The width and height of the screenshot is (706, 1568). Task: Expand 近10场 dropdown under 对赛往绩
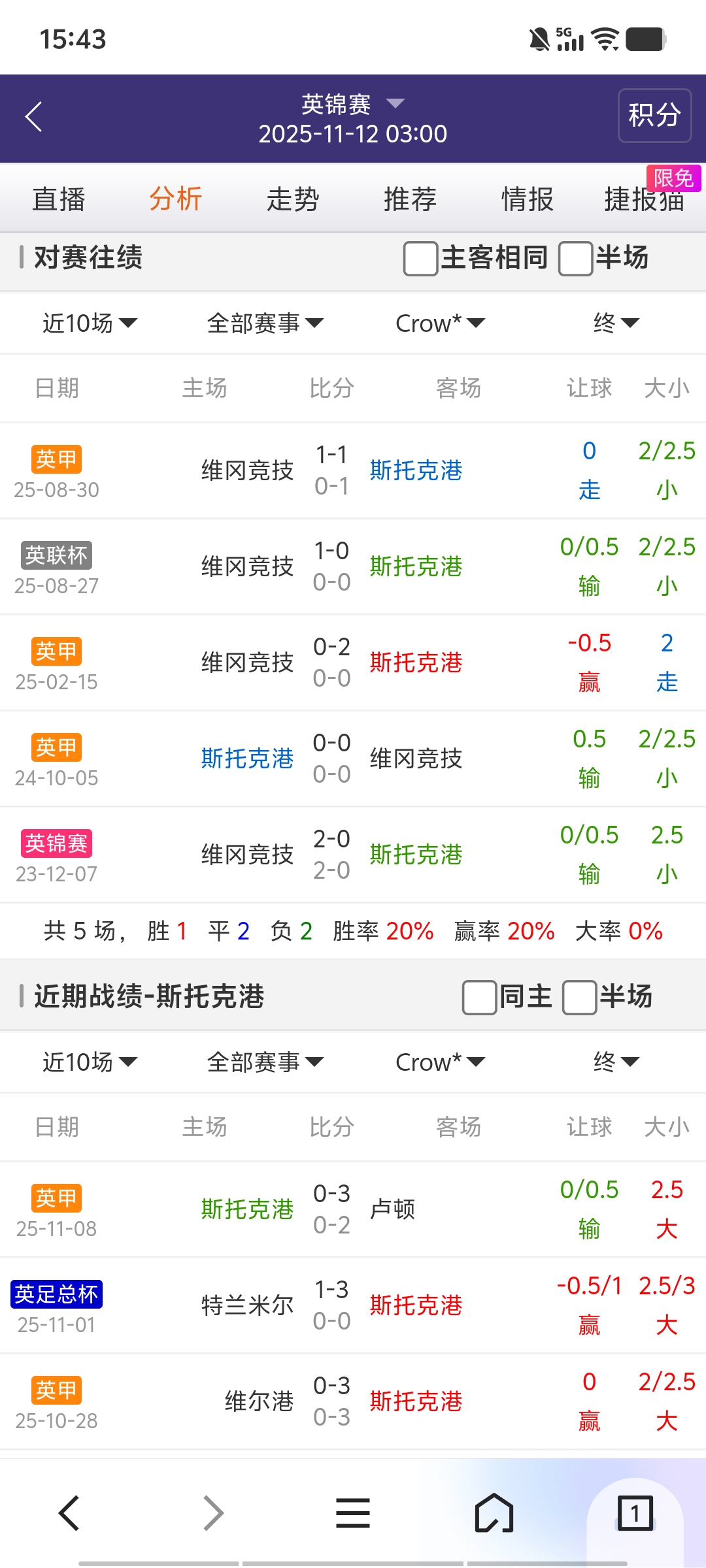pyautogui.click(x=90, y=323)
